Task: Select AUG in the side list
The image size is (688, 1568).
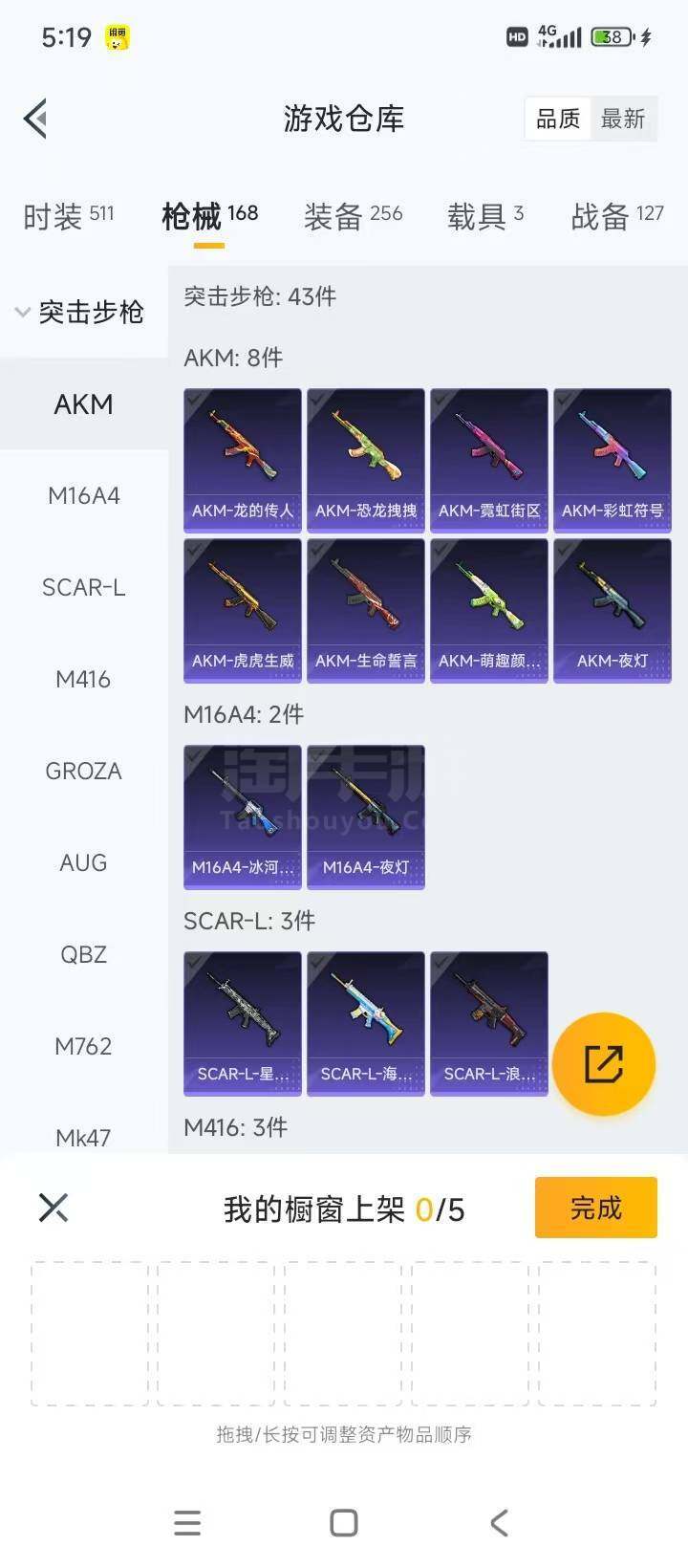Action: [84, 862]
